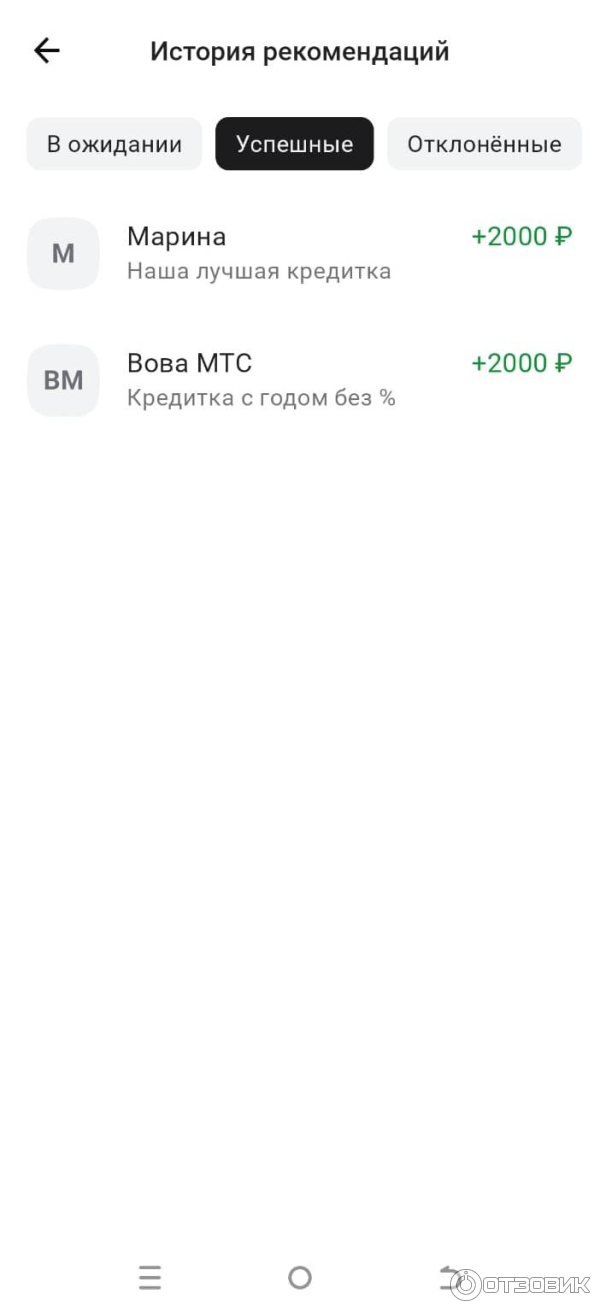Image resolution: width=600 pixels, height=1311 pixels.
Task: Go back from recommendation history
Action: pyautogui.click(x=47, y=51)
